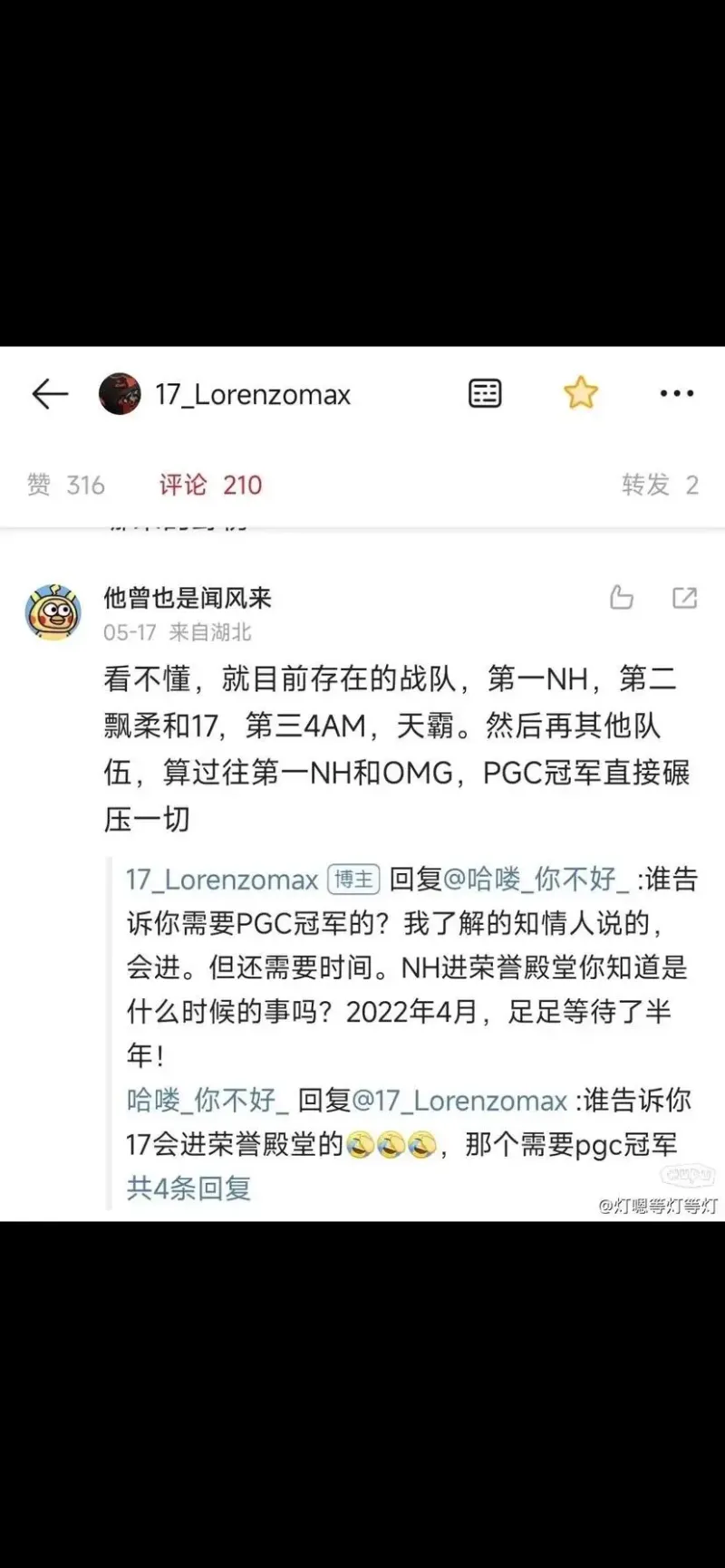This screenshot has width=725, height=1568.
Task: Open commenter 他曾也是闻风来's profile name
Action: pyautogui.click(x=188, y=598)
